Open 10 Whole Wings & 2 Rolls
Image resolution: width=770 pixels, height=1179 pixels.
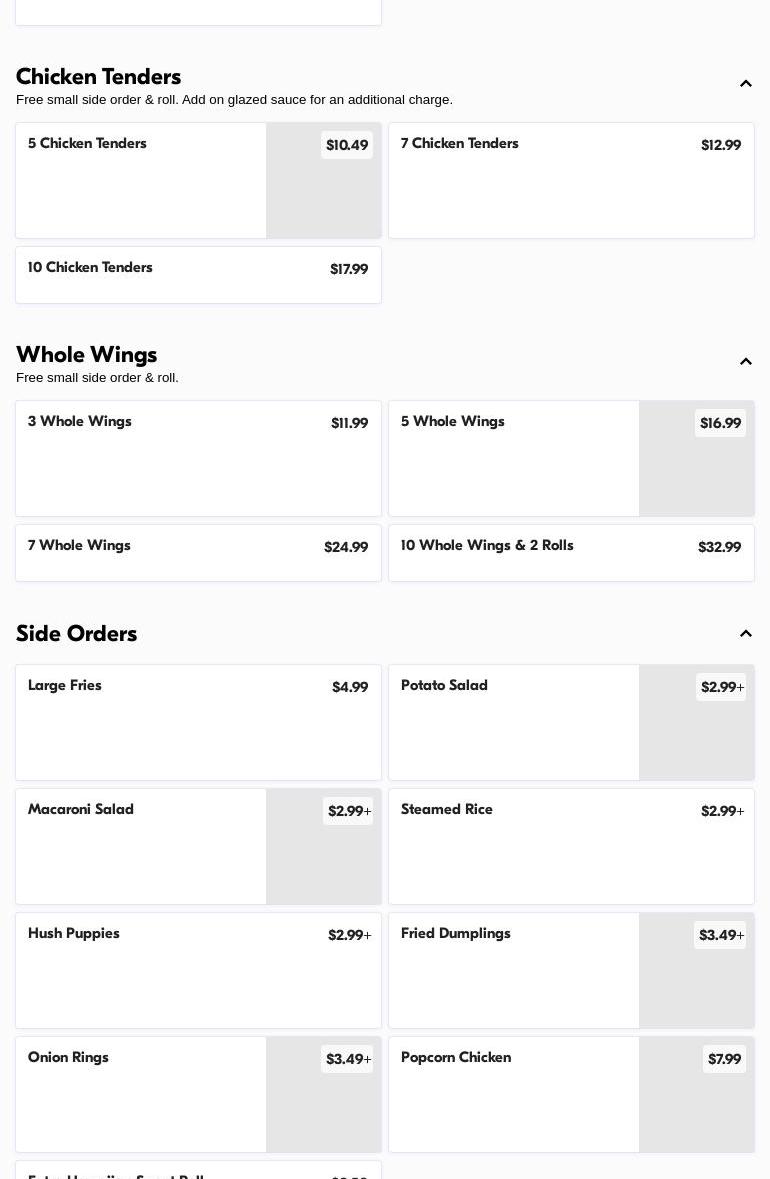point(571,553)
